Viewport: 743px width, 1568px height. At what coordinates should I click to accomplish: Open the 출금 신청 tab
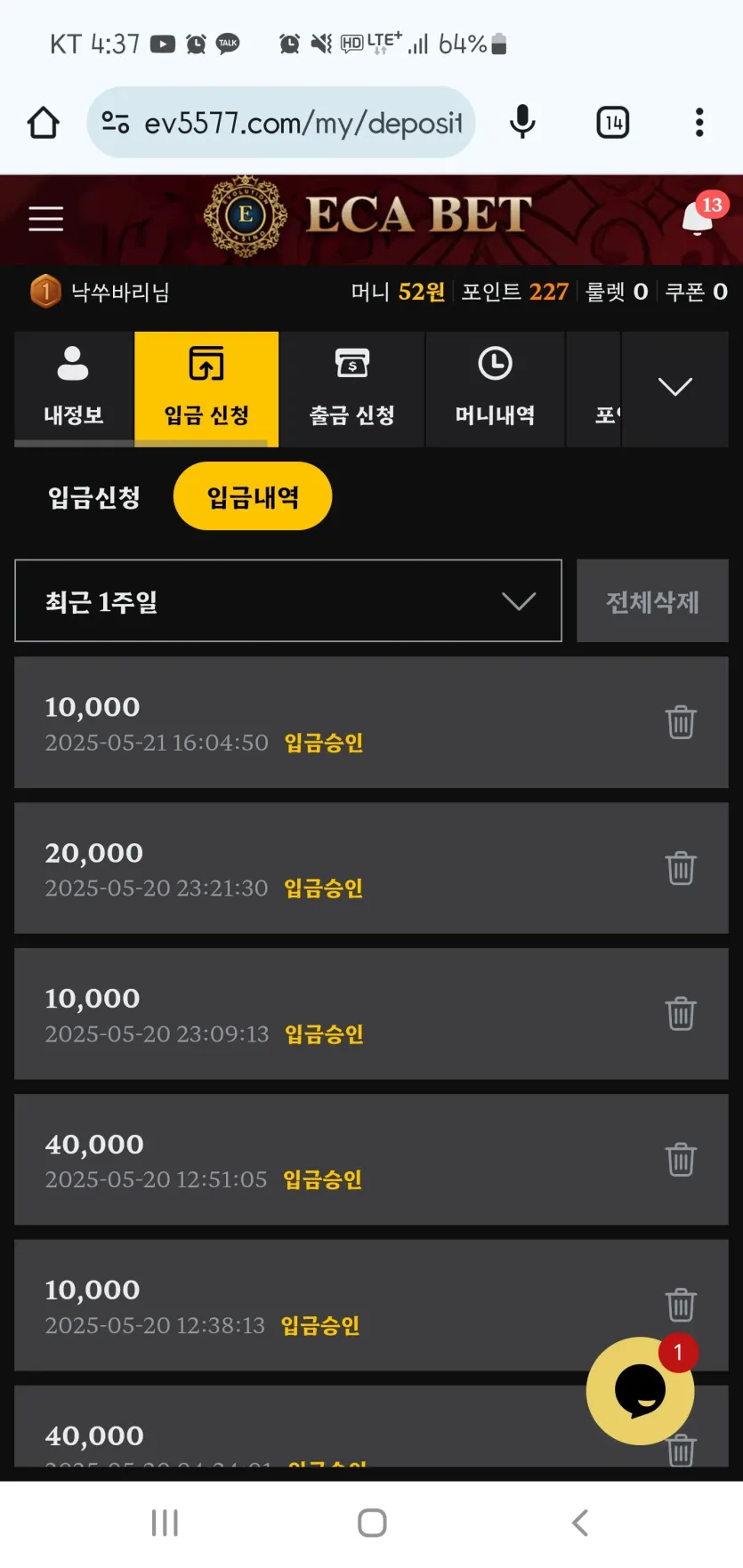click(352, 389)
